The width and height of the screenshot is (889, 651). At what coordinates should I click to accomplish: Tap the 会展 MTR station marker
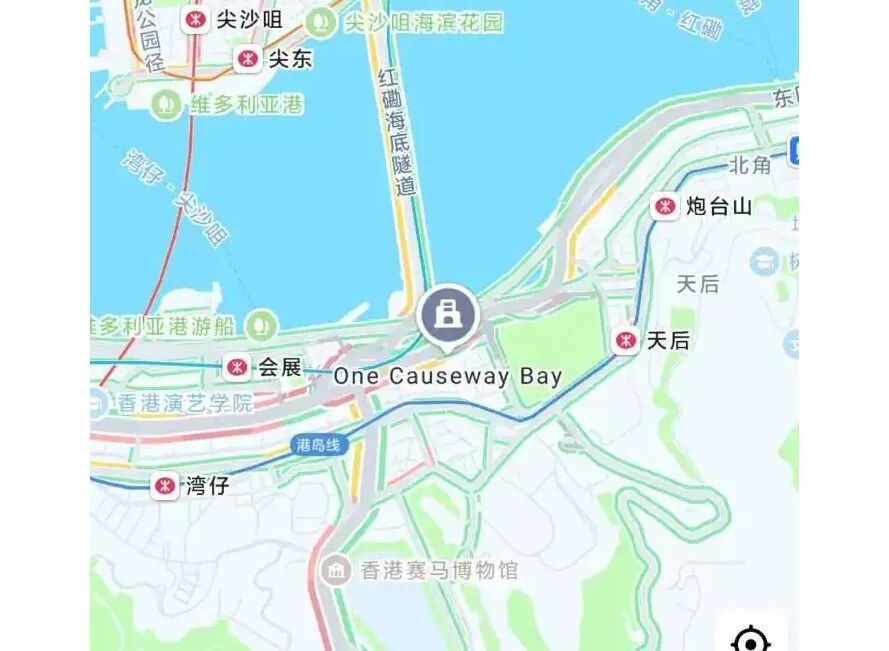point(237,368)
